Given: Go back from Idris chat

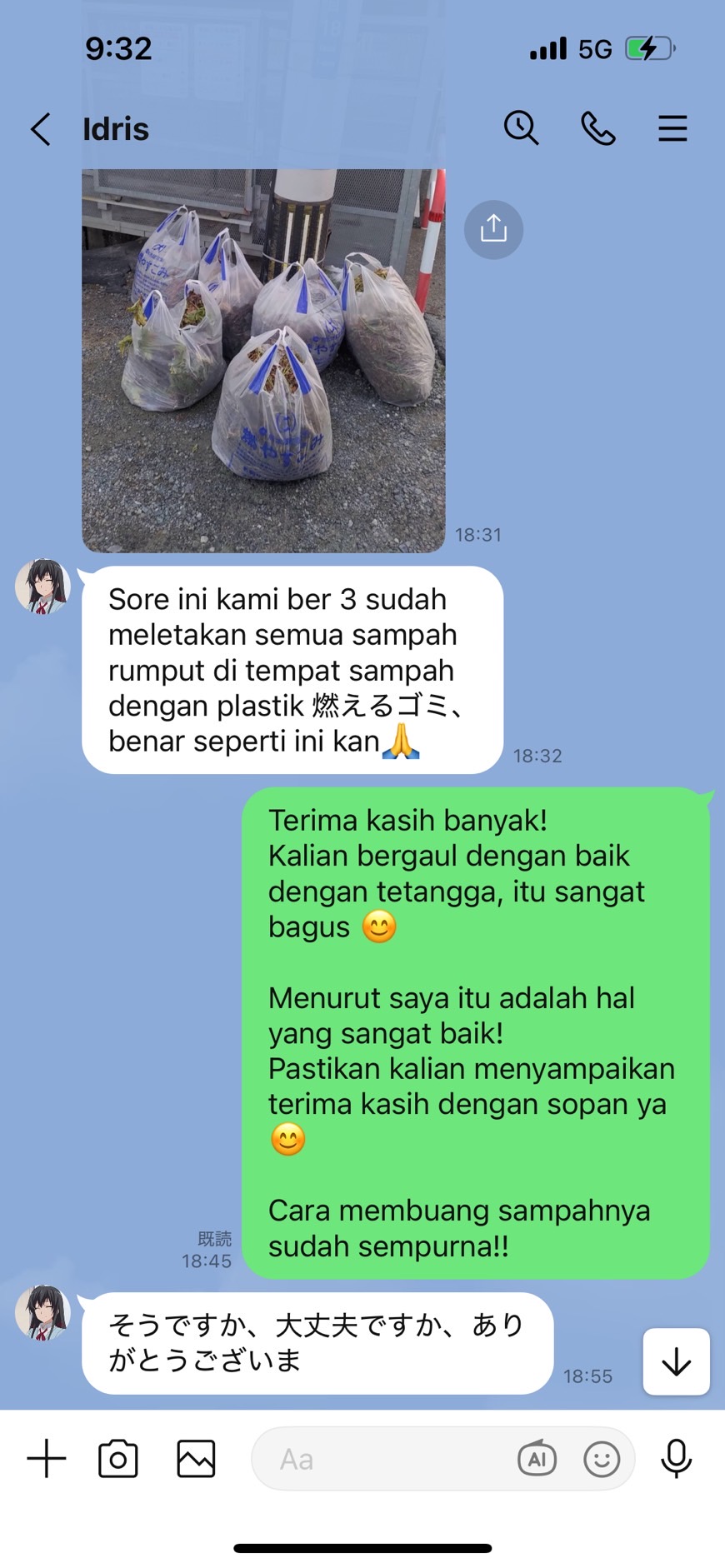Looking at the screenshot, I should [x=40, y=129].
